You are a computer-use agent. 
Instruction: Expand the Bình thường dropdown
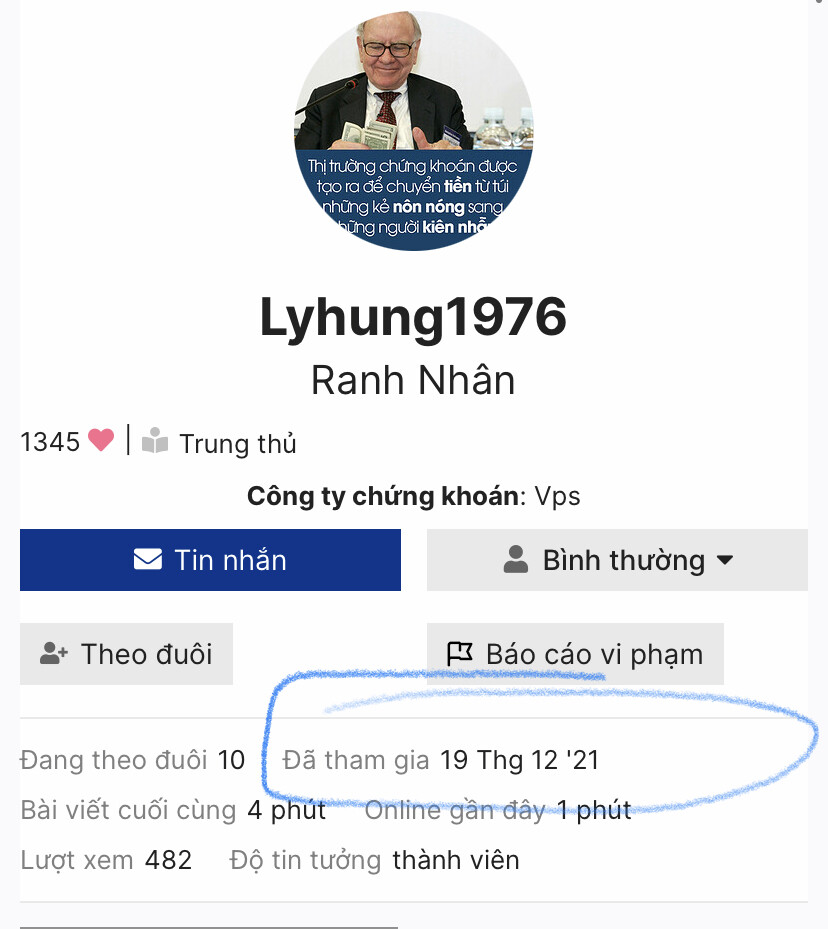pos(617,560)
